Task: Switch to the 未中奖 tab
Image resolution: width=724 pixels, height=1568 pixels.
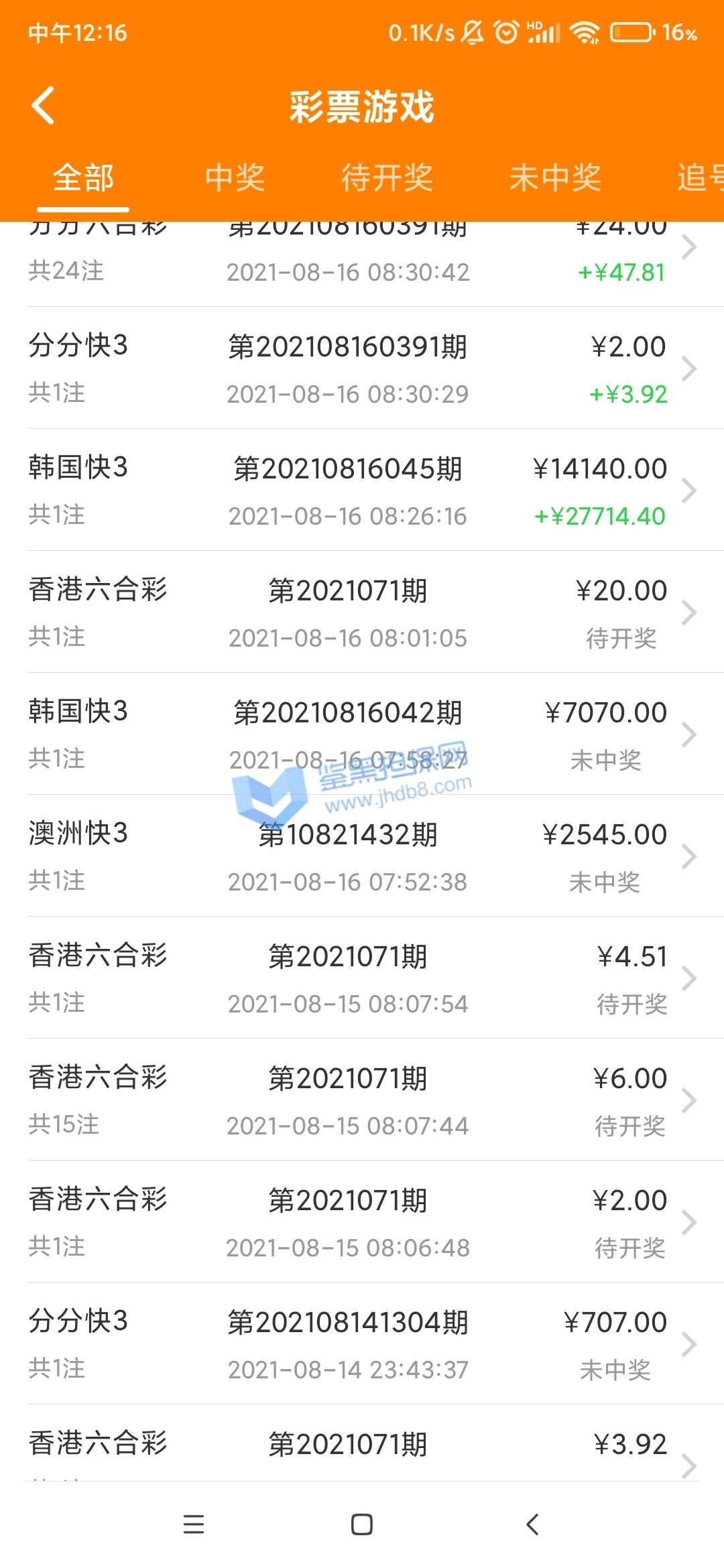Action: pyautogui.click(x=554, y=178)
